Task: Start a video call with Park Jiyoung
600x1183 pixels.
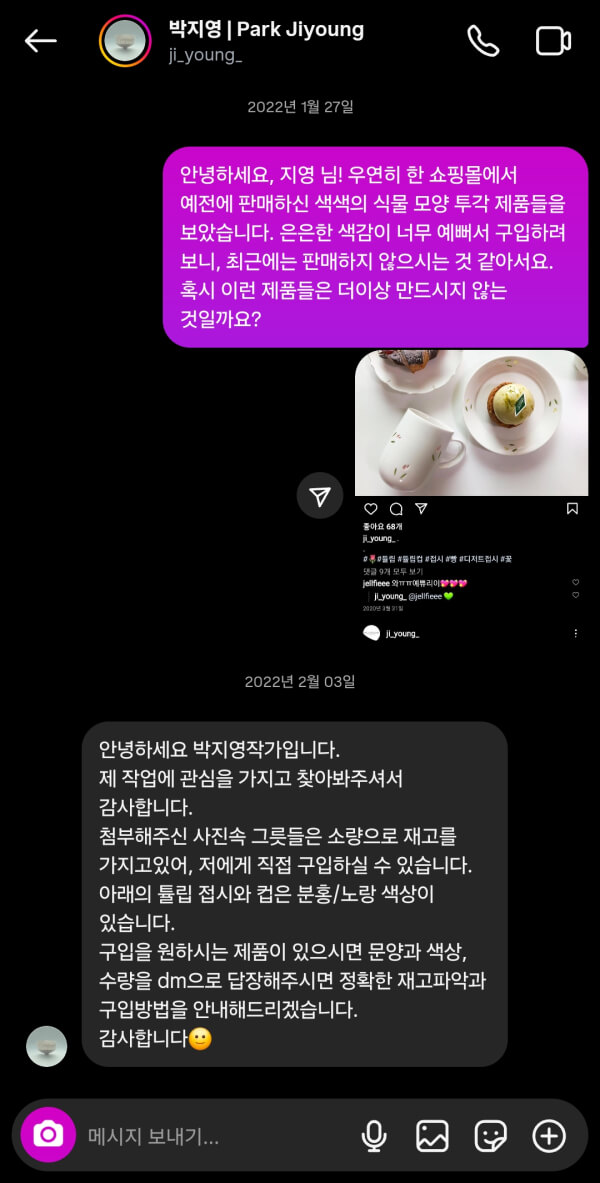Action: click(552, 40)
